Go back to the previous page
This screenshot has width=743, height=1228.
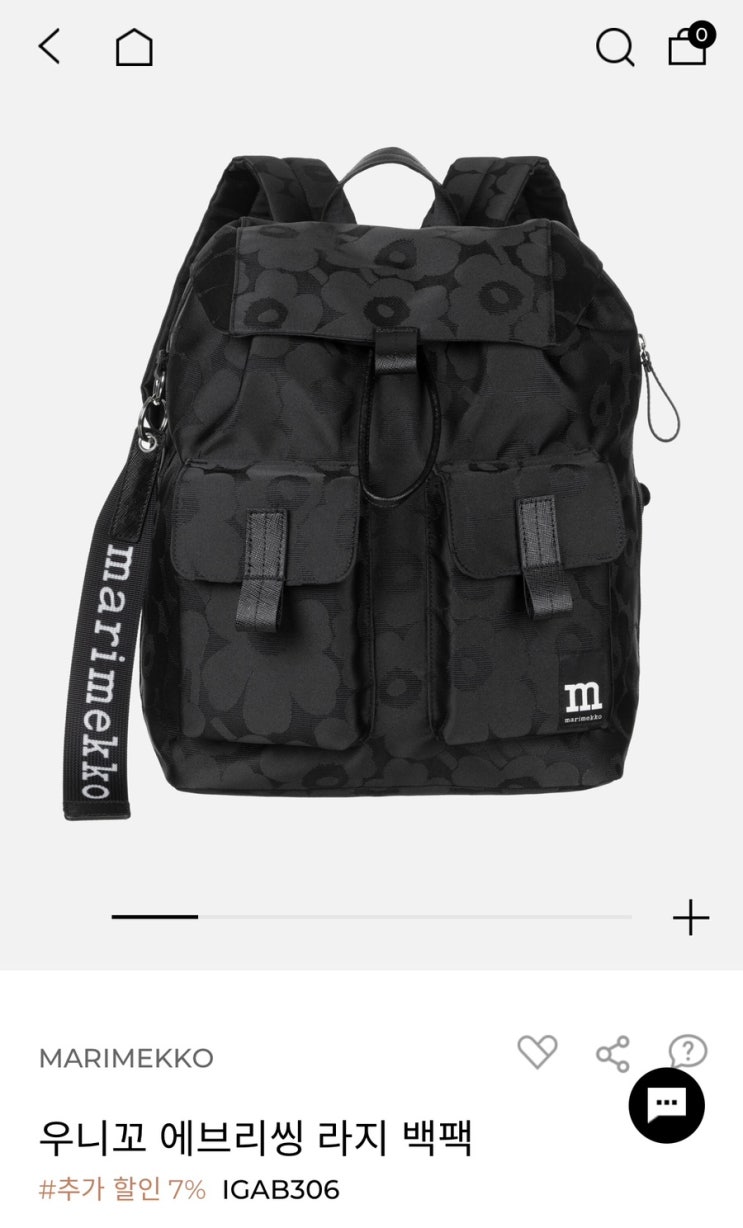coord(49,47)
